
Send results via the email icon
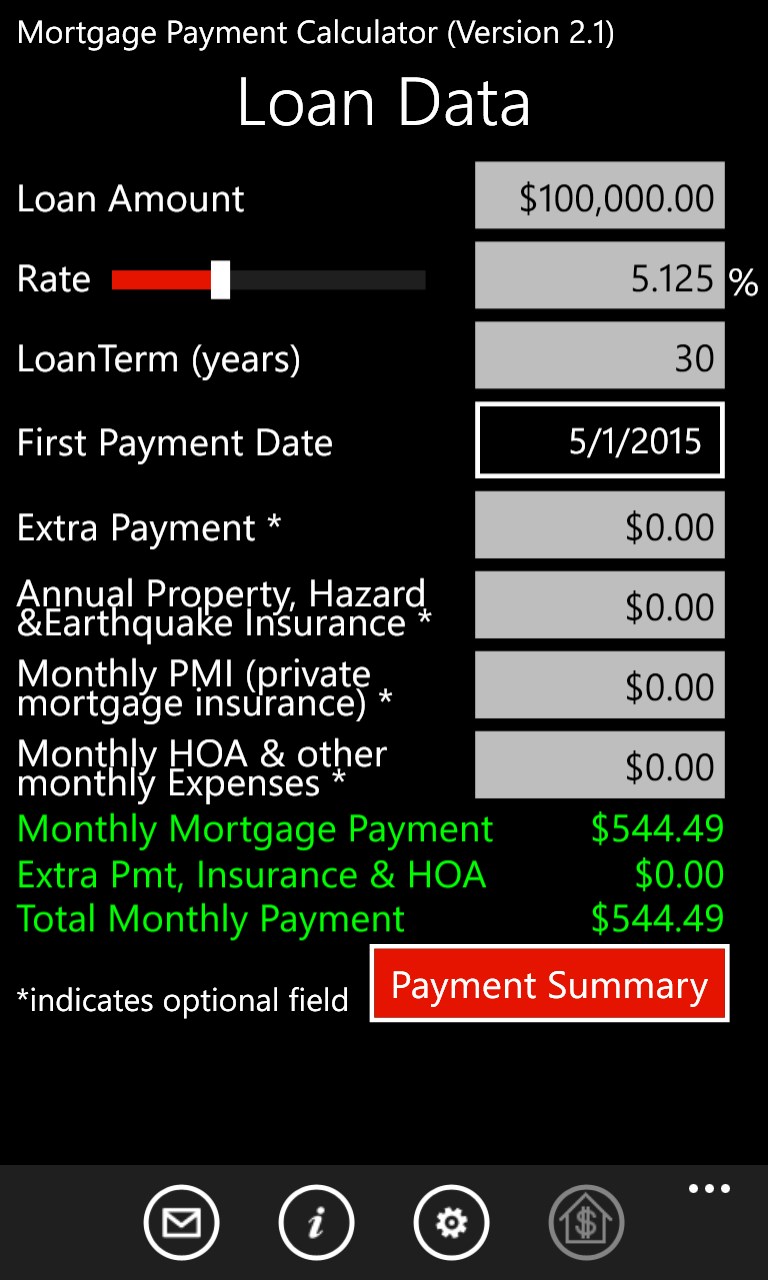181,1222
